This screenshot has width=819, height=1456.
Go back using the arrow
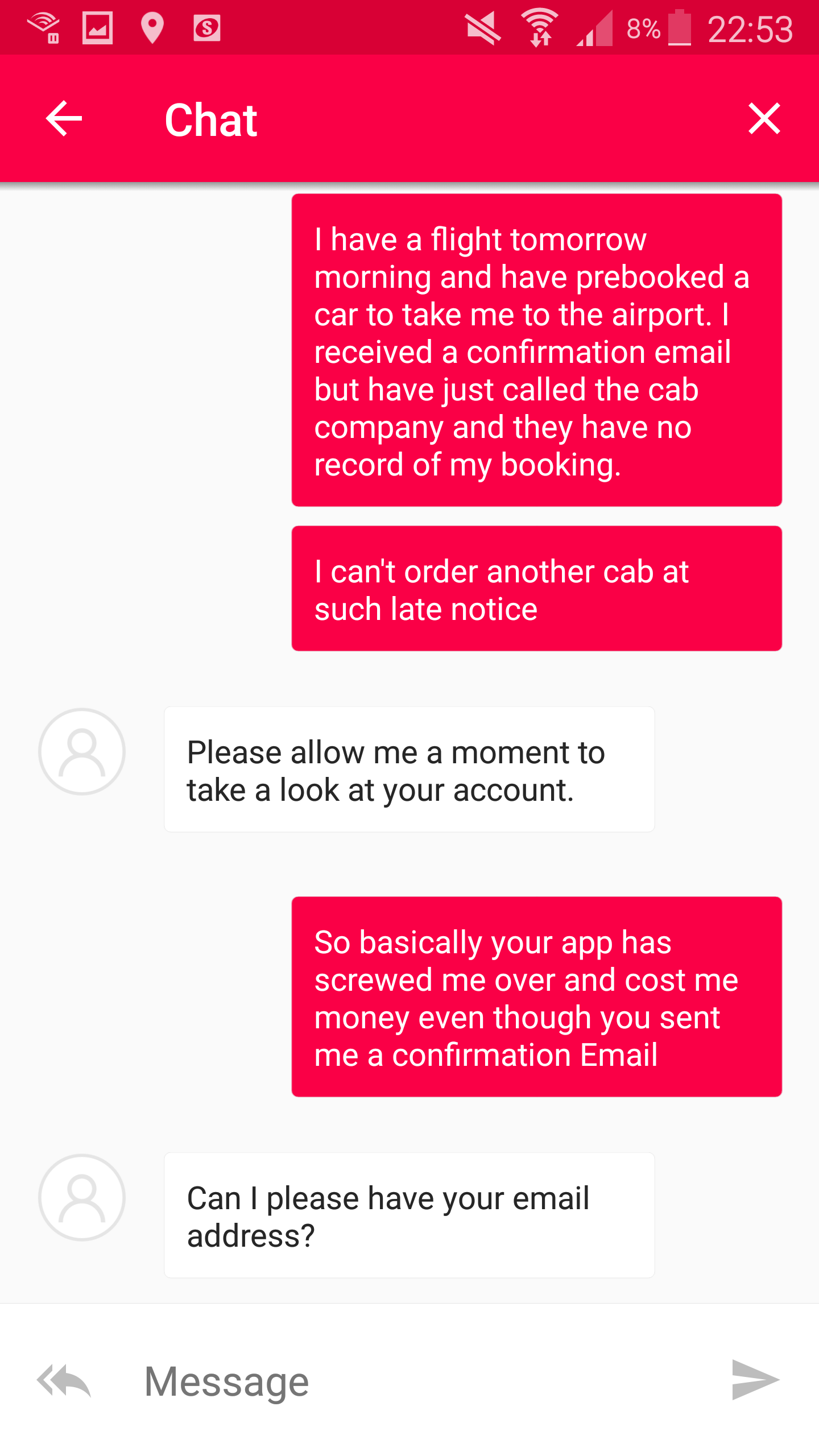coord(64,119)
